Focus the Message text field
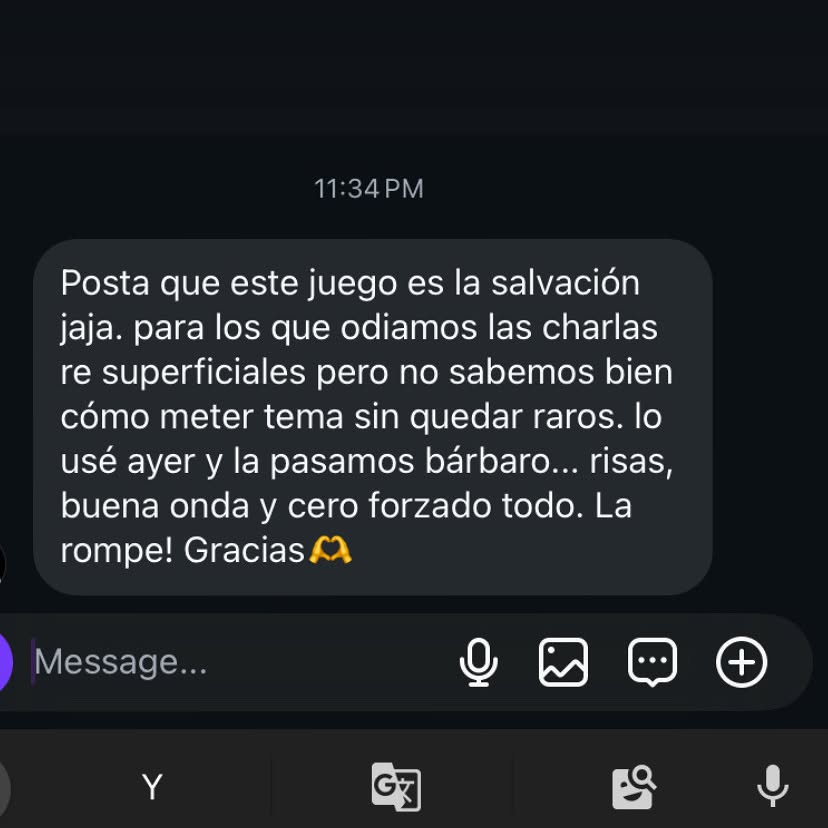The image size is (828, 828). [232, 662]
